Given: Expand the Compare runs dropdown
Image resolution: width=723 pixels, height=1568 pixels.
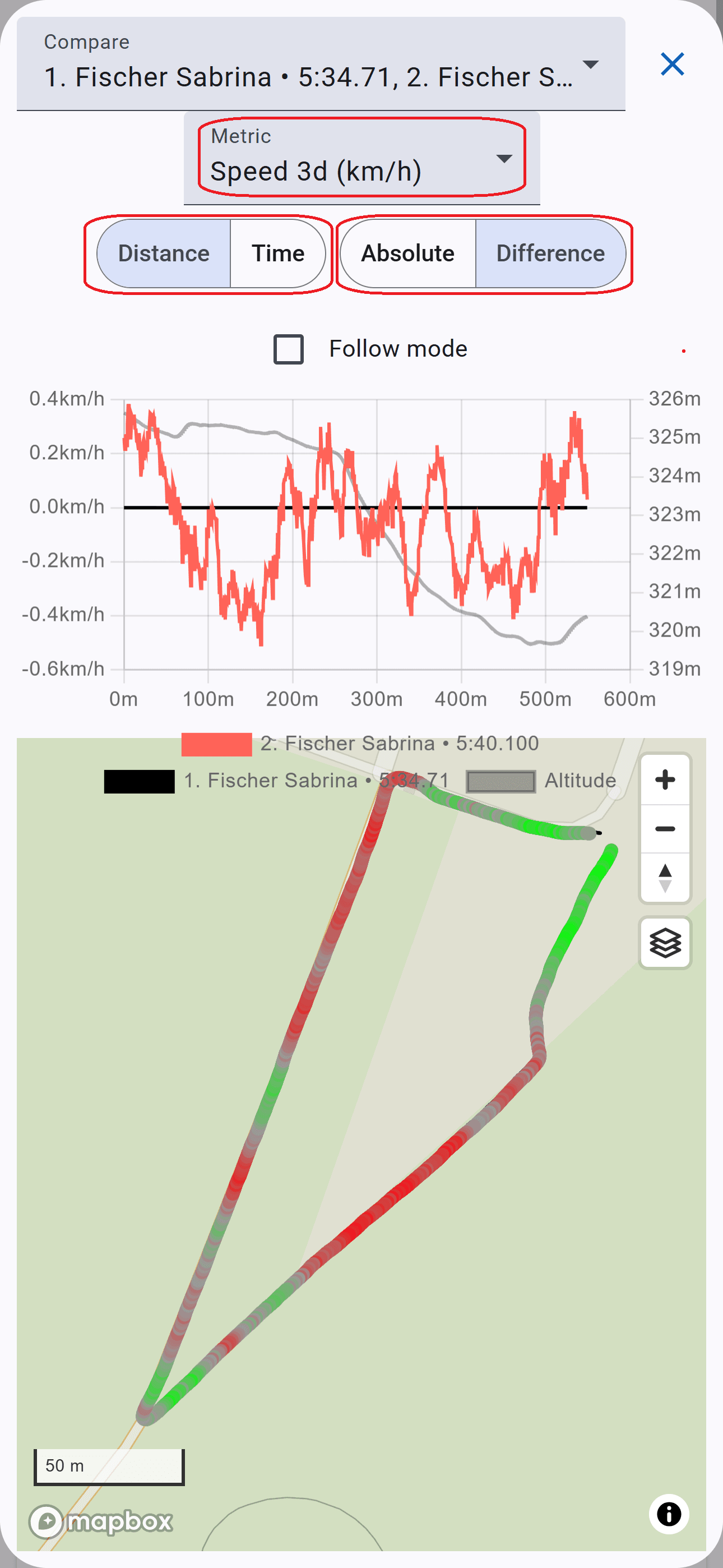Looking at the screenshot, I should point(321,64).
